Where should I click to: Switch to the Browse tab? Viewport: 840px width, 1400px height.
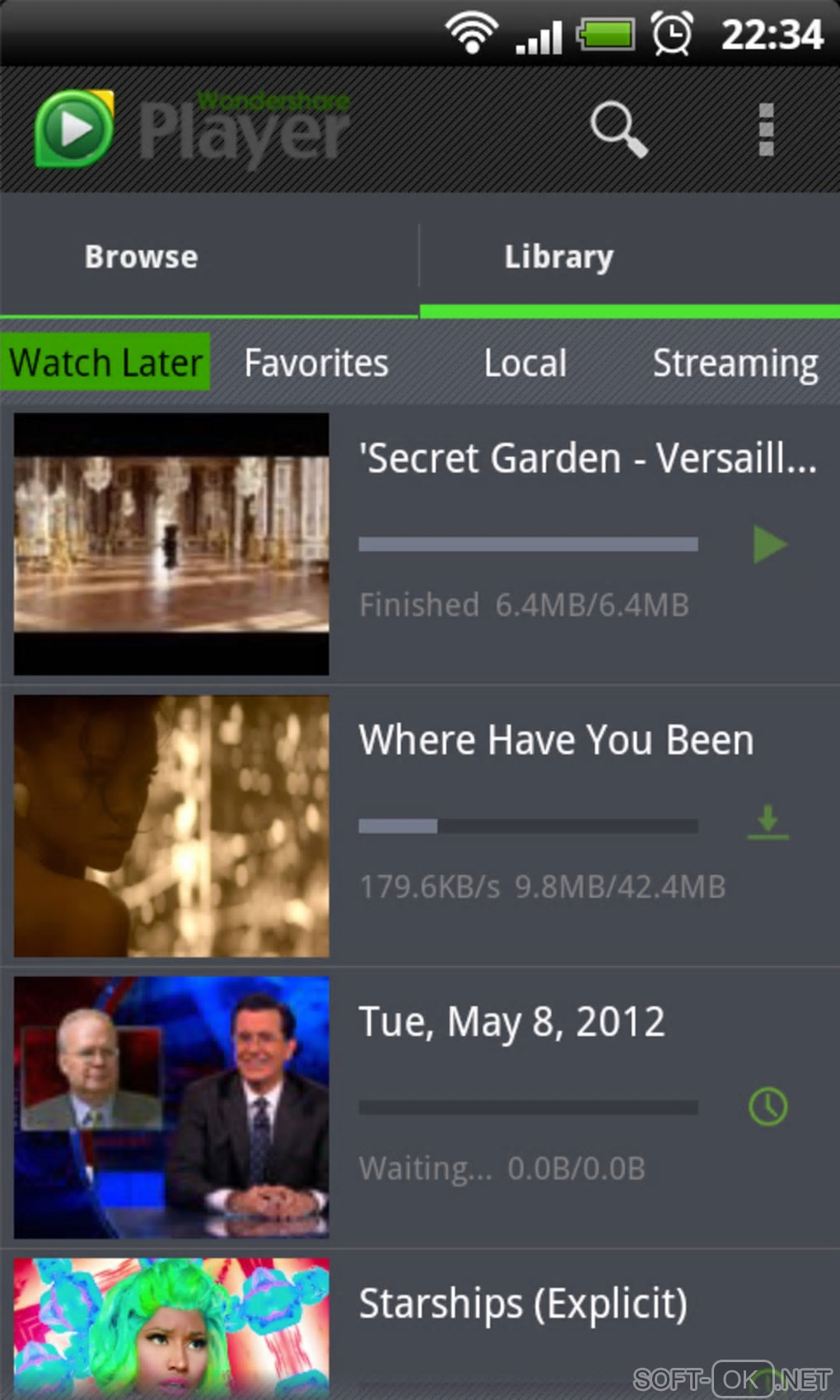coord(142,257)
